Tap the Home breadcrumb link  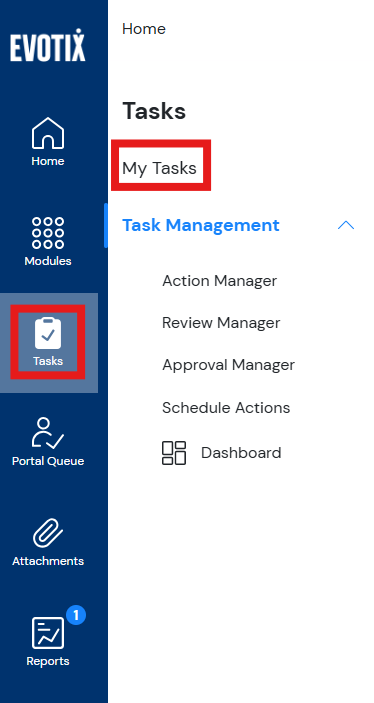click(x=144, y=29)
